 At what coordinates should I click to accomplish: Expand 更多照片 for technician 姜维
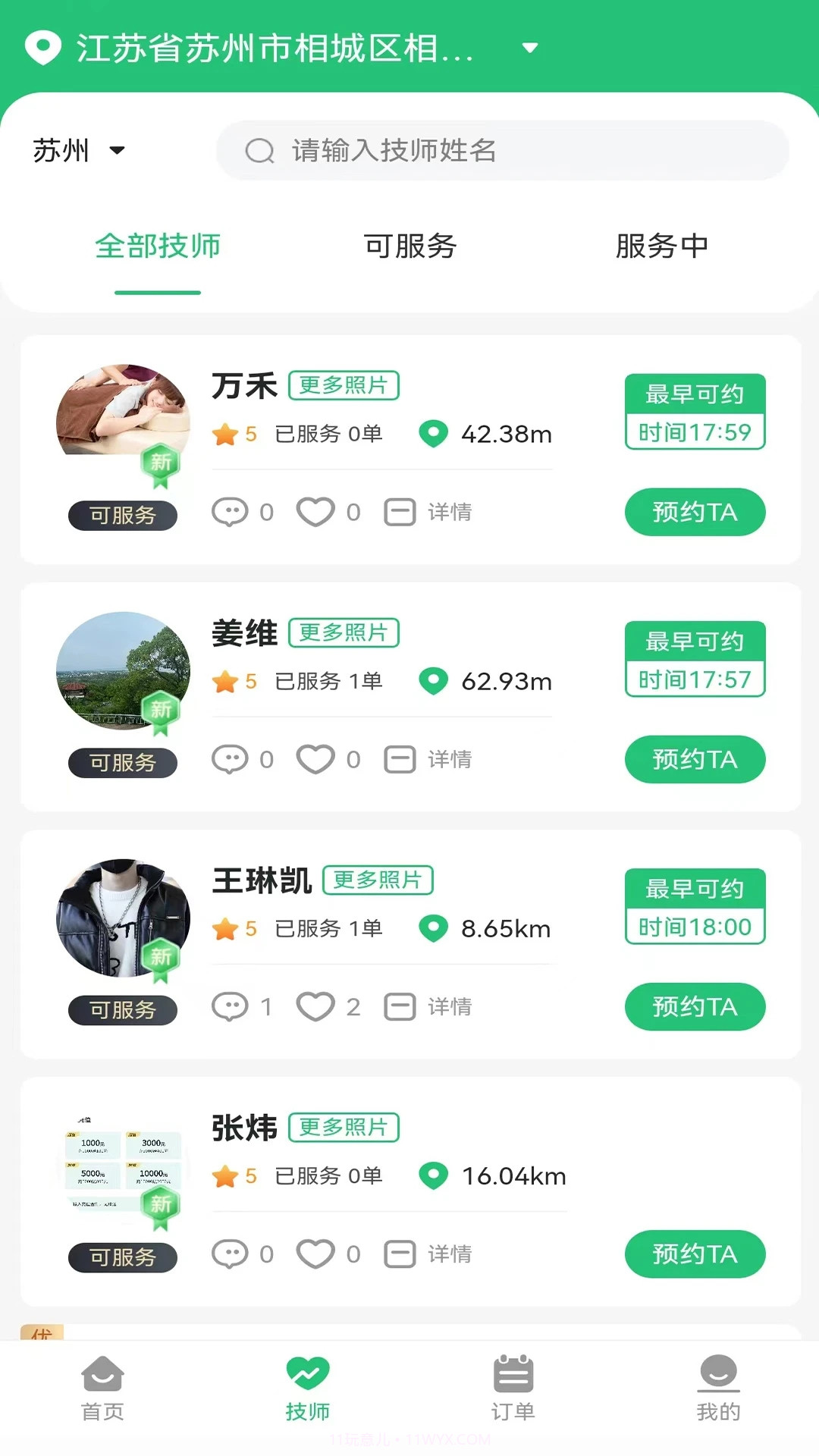click(x=344, y=632)
